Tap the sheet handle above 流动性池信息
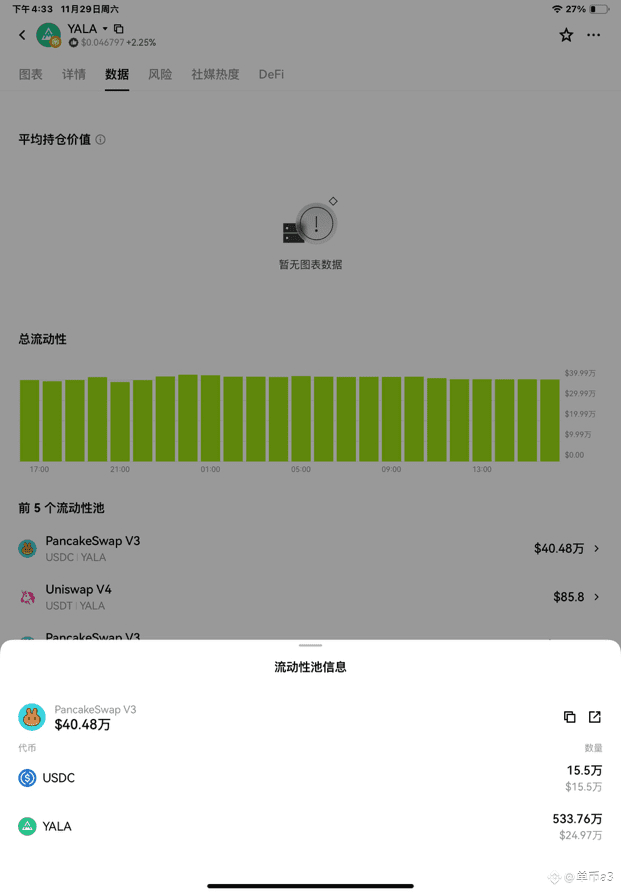This screenshot has width=621, height=894. pos(310,646)
